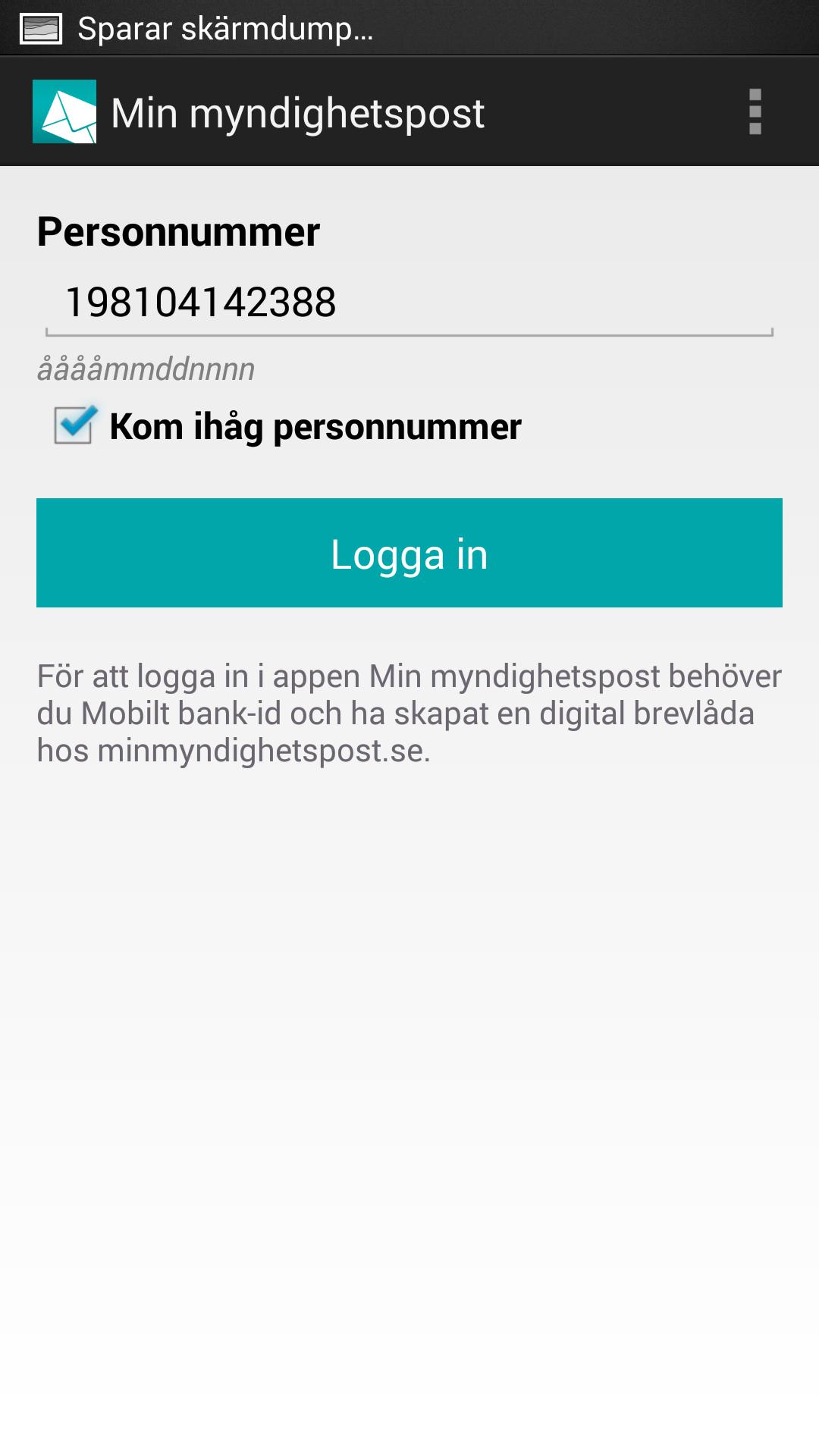
Task: Select the Personnummer field showing 198104142388
Action: pyautogui.click(x=409, y=303)
